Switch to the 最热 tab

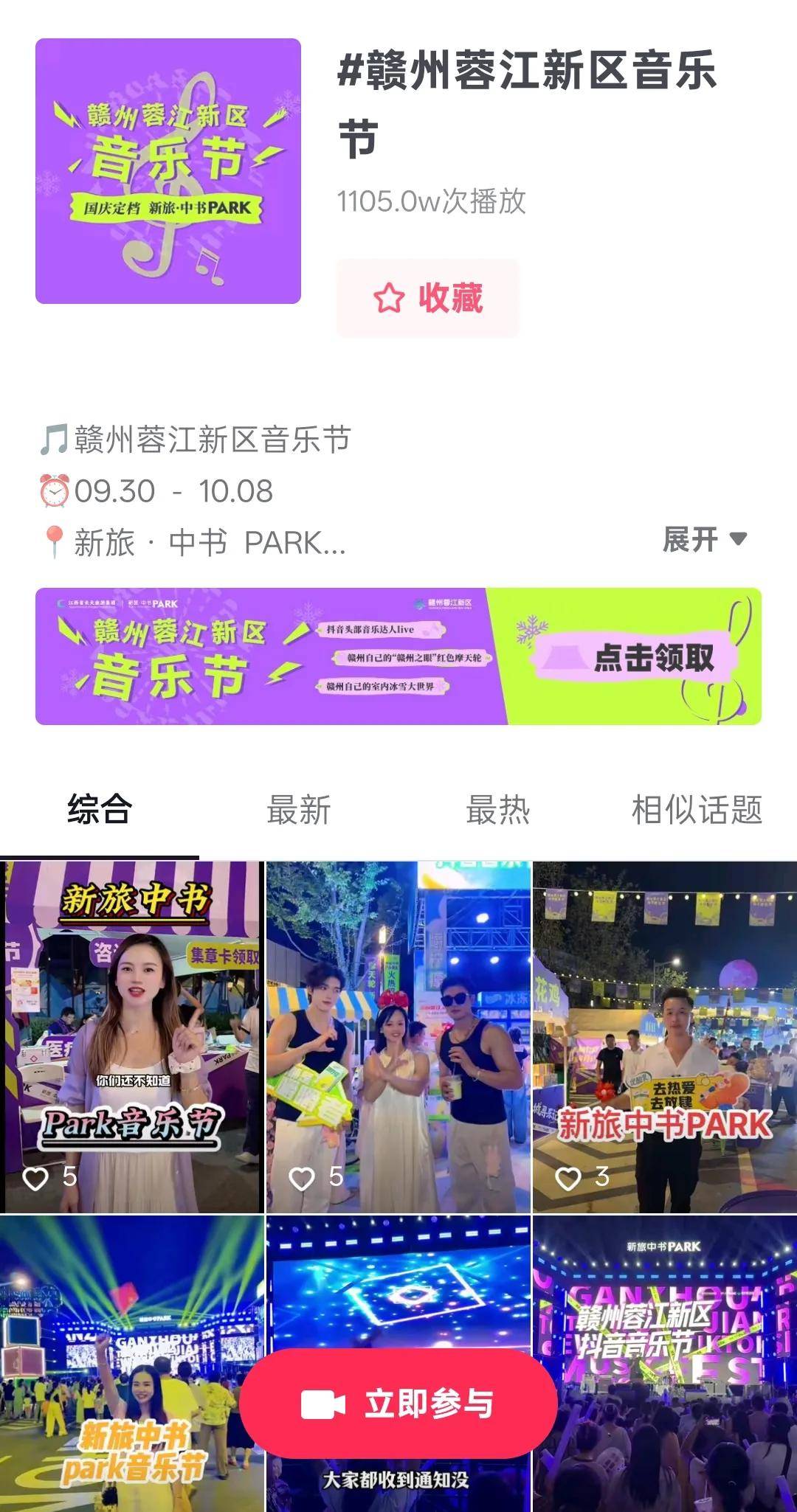497,809
